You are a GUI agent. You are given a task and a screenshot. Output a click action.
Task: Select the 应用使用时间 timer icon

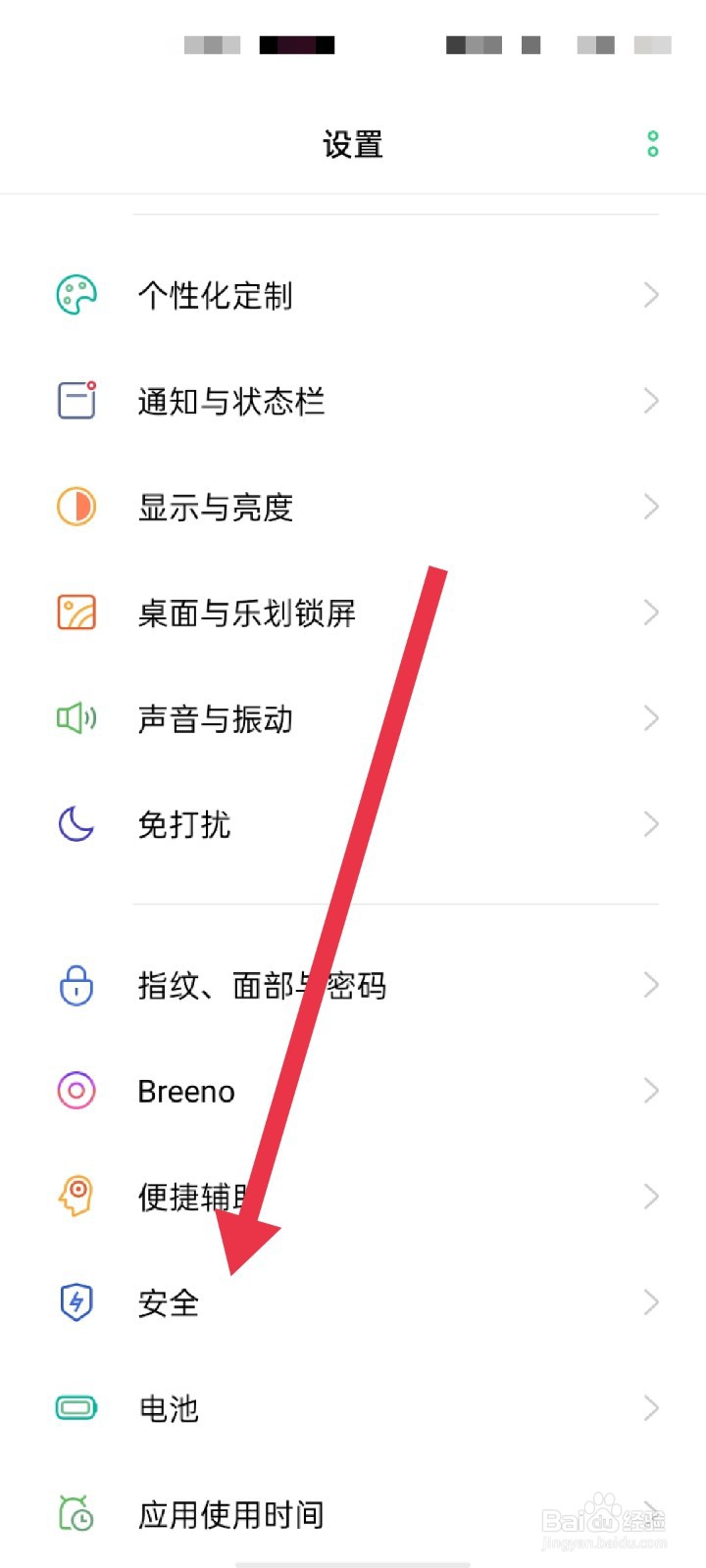pyautogui.click(x=76, y=1514)
